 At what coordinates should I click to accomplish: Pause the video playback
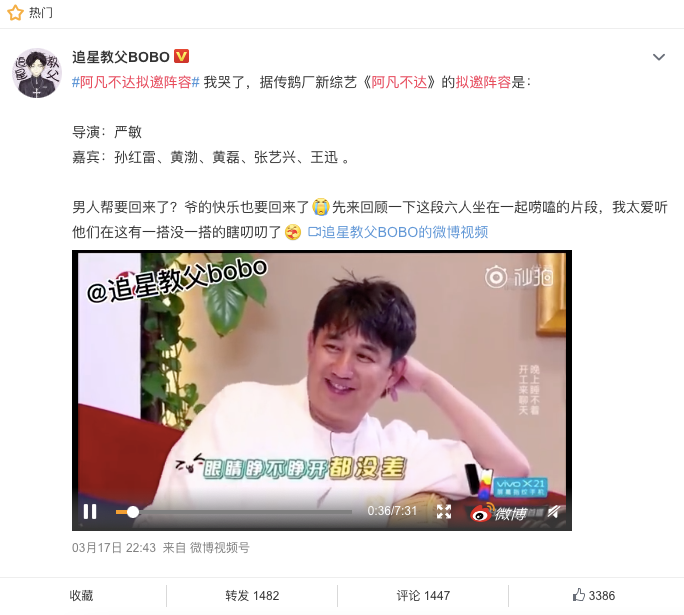tap(90, 512)
